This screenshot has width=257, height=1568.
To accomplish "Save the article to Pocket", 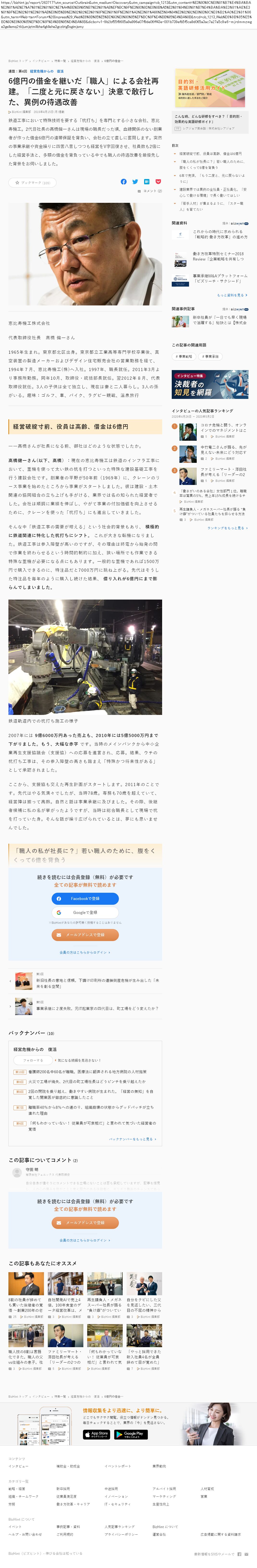I will tap(158, 181).
